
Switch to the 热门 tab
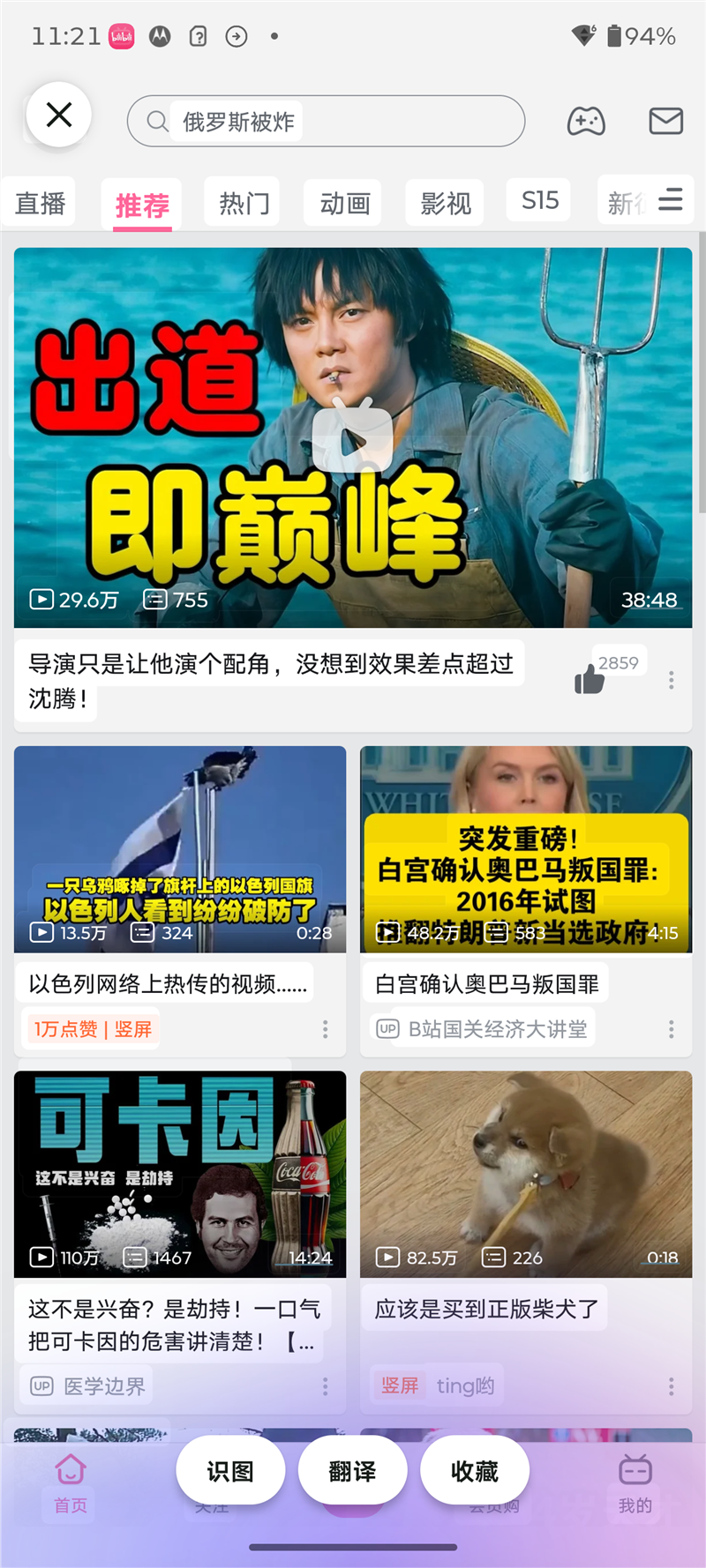pyautogui.click(x=244, y=204)
